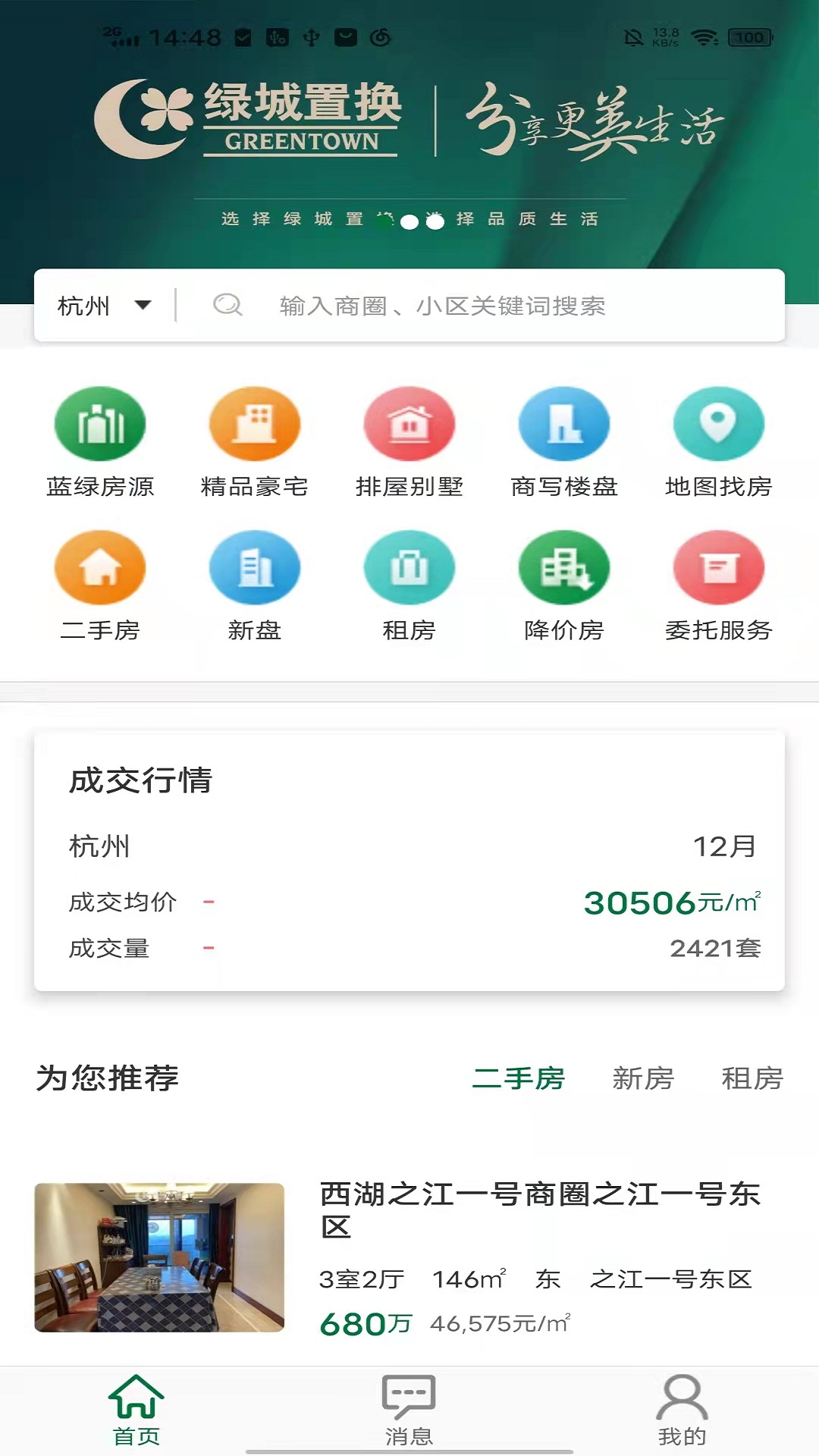Image resolution: width=819 pixels, height=1456 pixels.
Task: Switch to 租房 tab under 为您推荐
Action: click(752, 1078)
